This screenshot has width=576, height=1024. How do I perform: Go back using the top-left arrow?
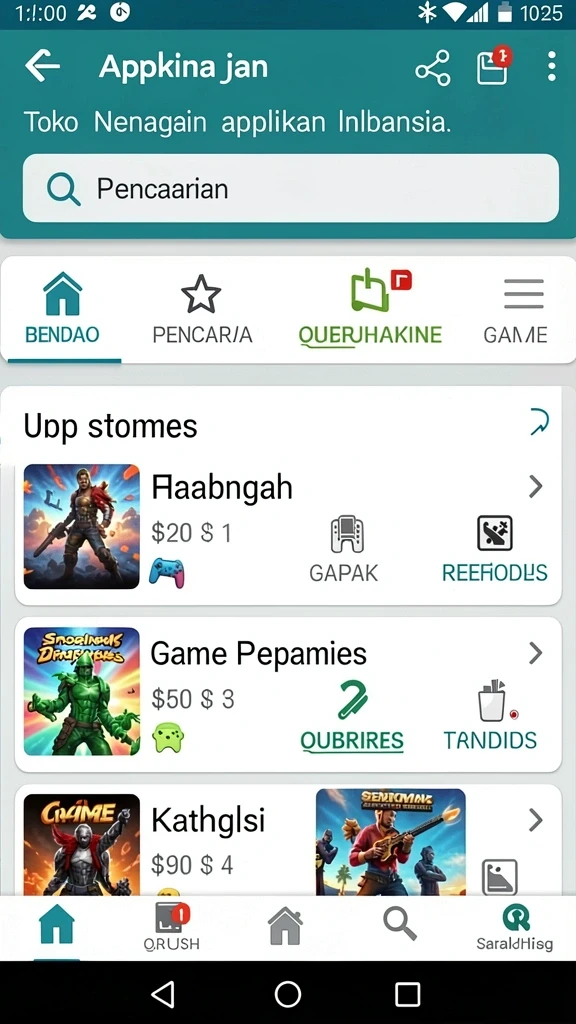pyautogui.click(x=42, y=66)
